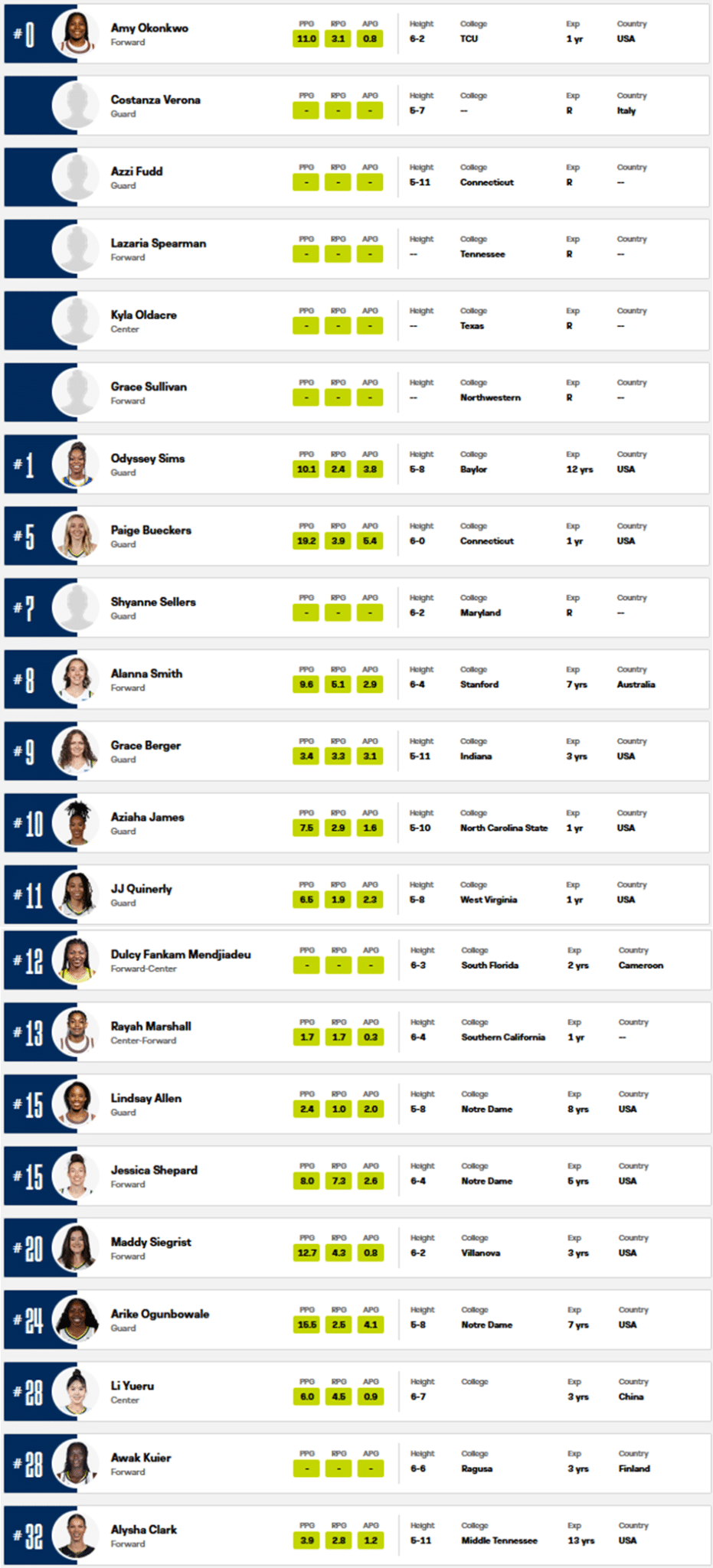
Task: Open Shyanne Sellers' player page
Action: click(153, 602)
